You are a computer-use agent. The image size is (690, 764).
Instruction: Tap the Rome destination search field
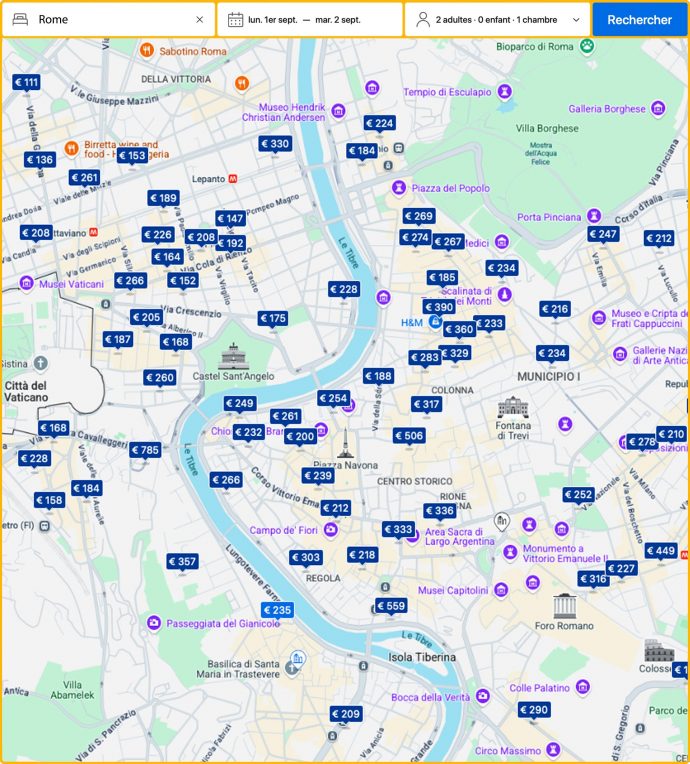110,19
